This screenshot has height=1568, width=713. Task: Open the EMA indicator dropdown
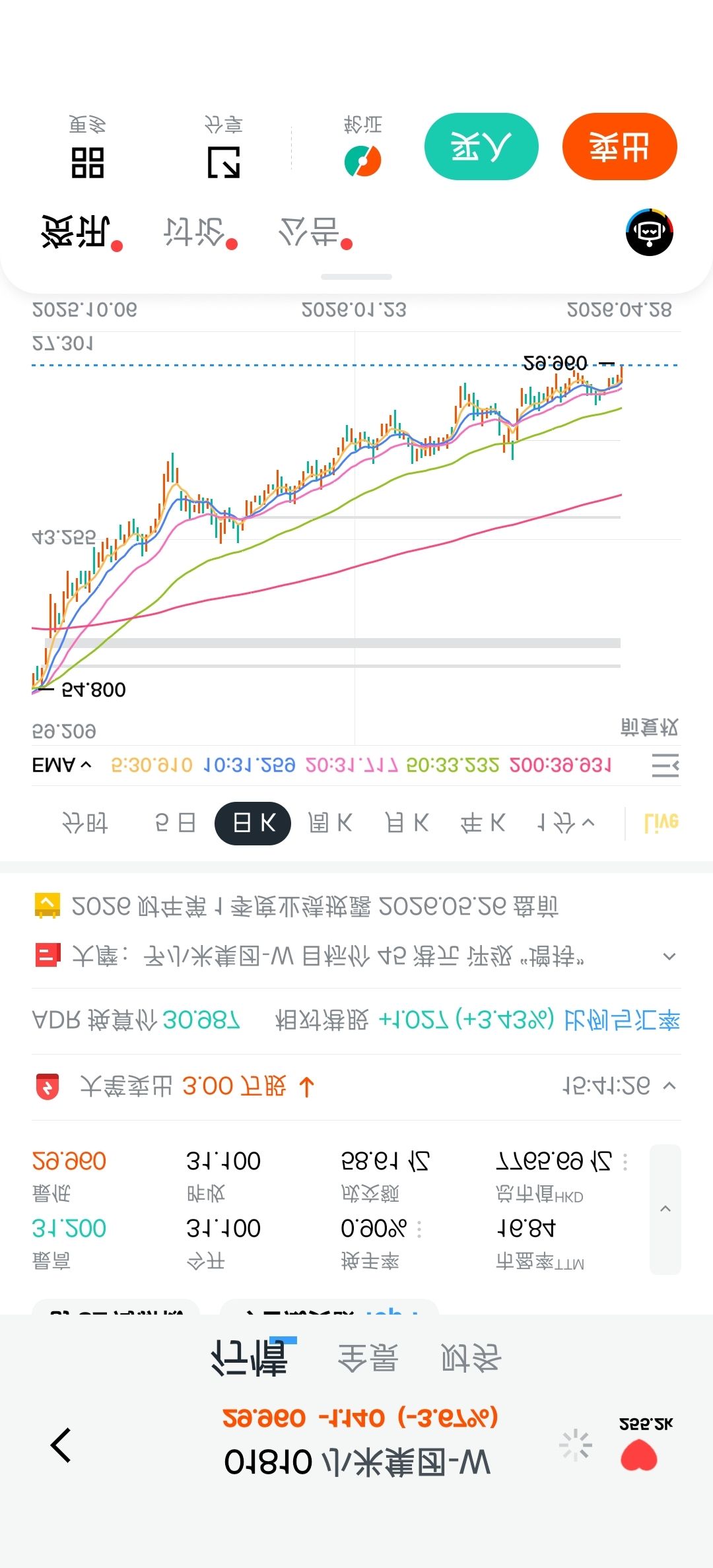pos(61,766)
